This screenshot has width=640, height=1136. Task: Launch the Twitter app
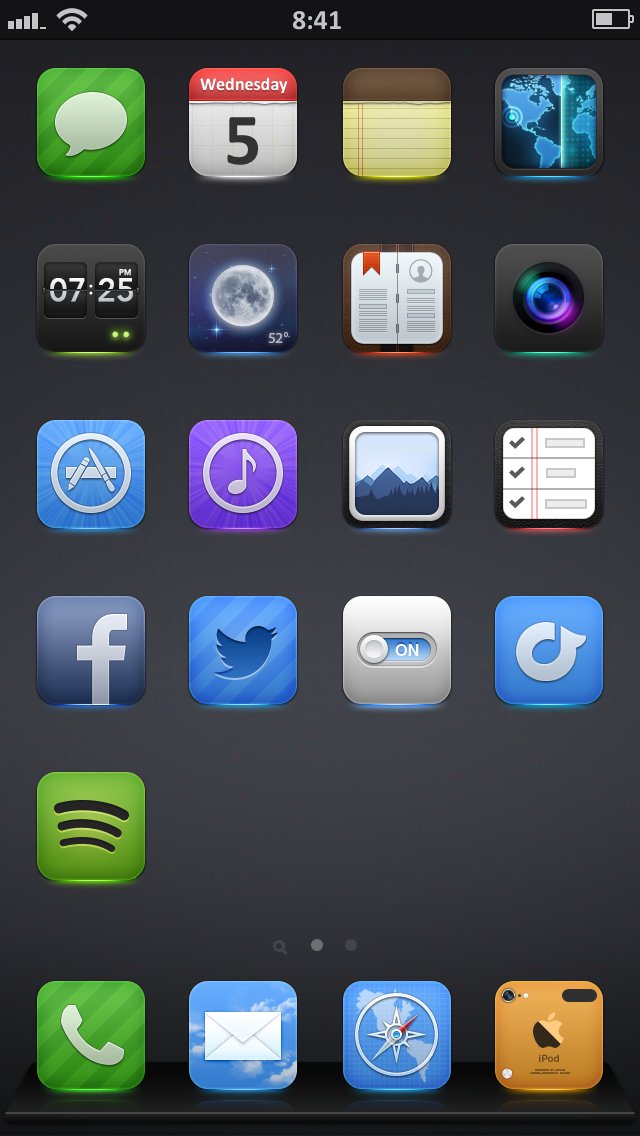pos(243,651)
